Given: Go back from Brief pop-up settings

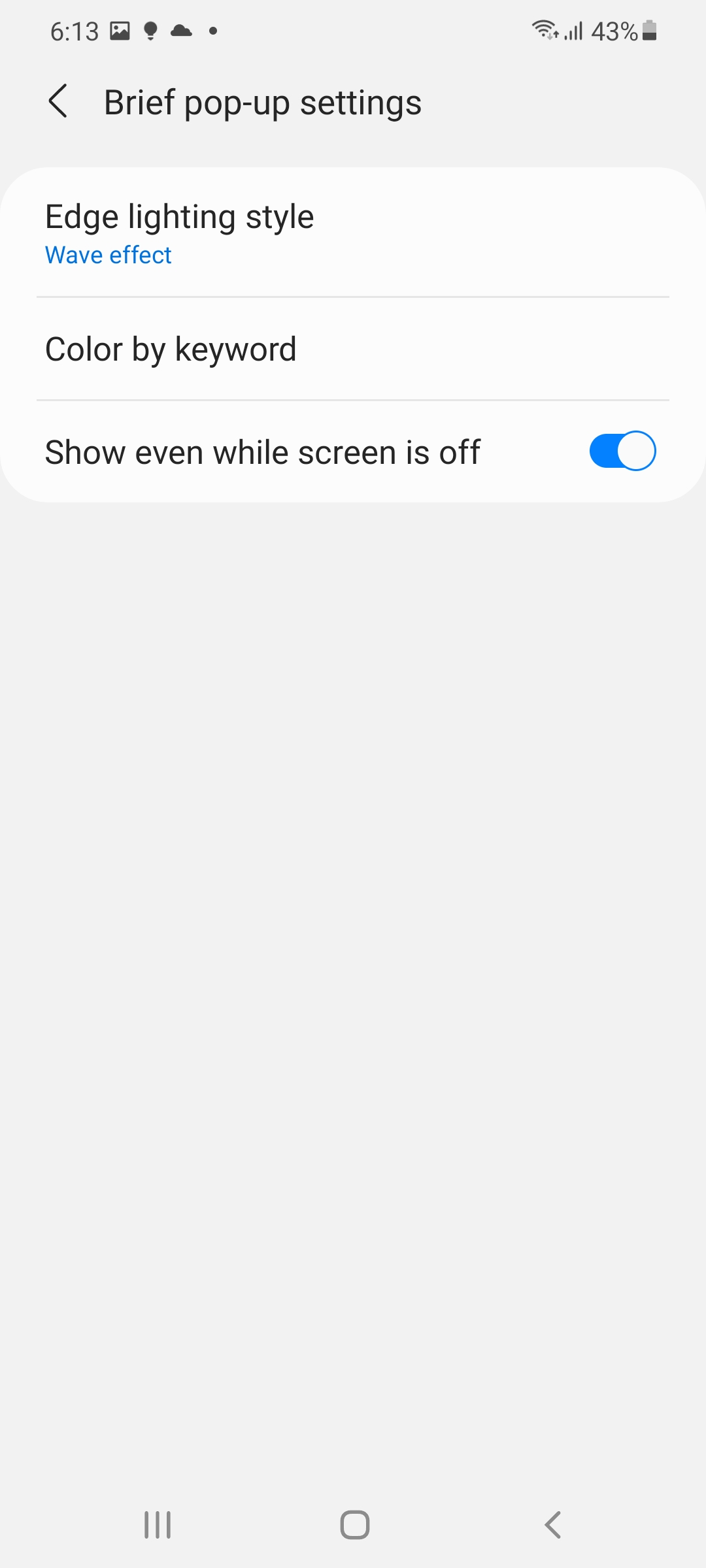Looking at the screenshot, I should coord(58,102).
